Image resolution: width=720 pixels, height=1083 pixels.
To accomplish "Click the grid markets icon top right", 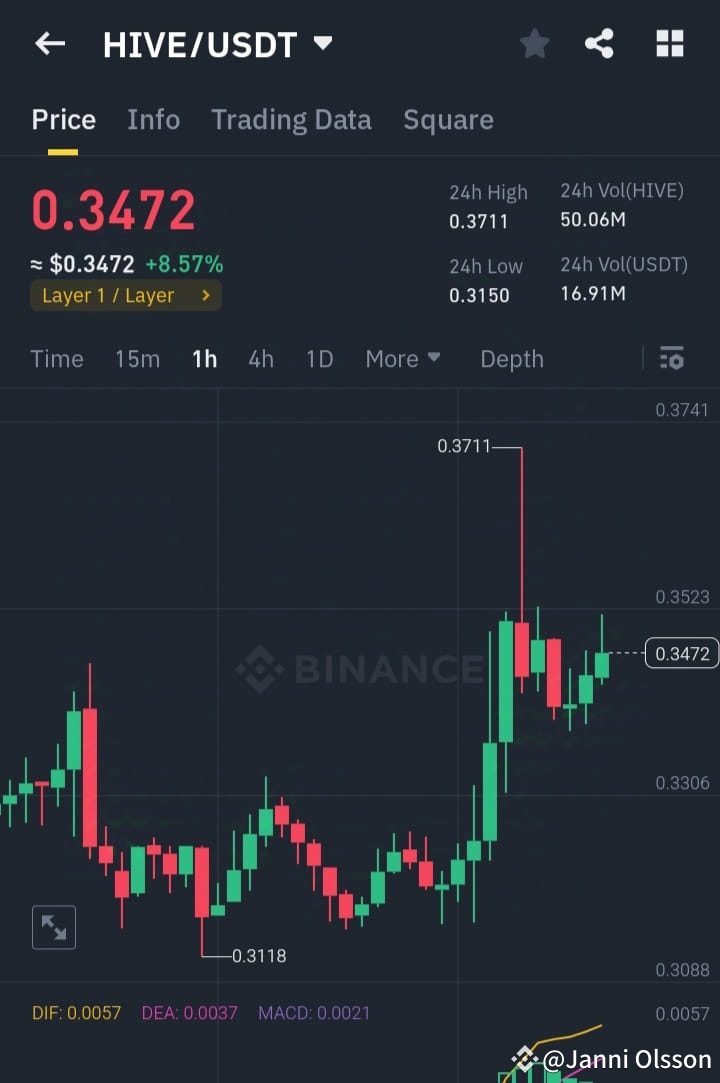I will point(669,43).
